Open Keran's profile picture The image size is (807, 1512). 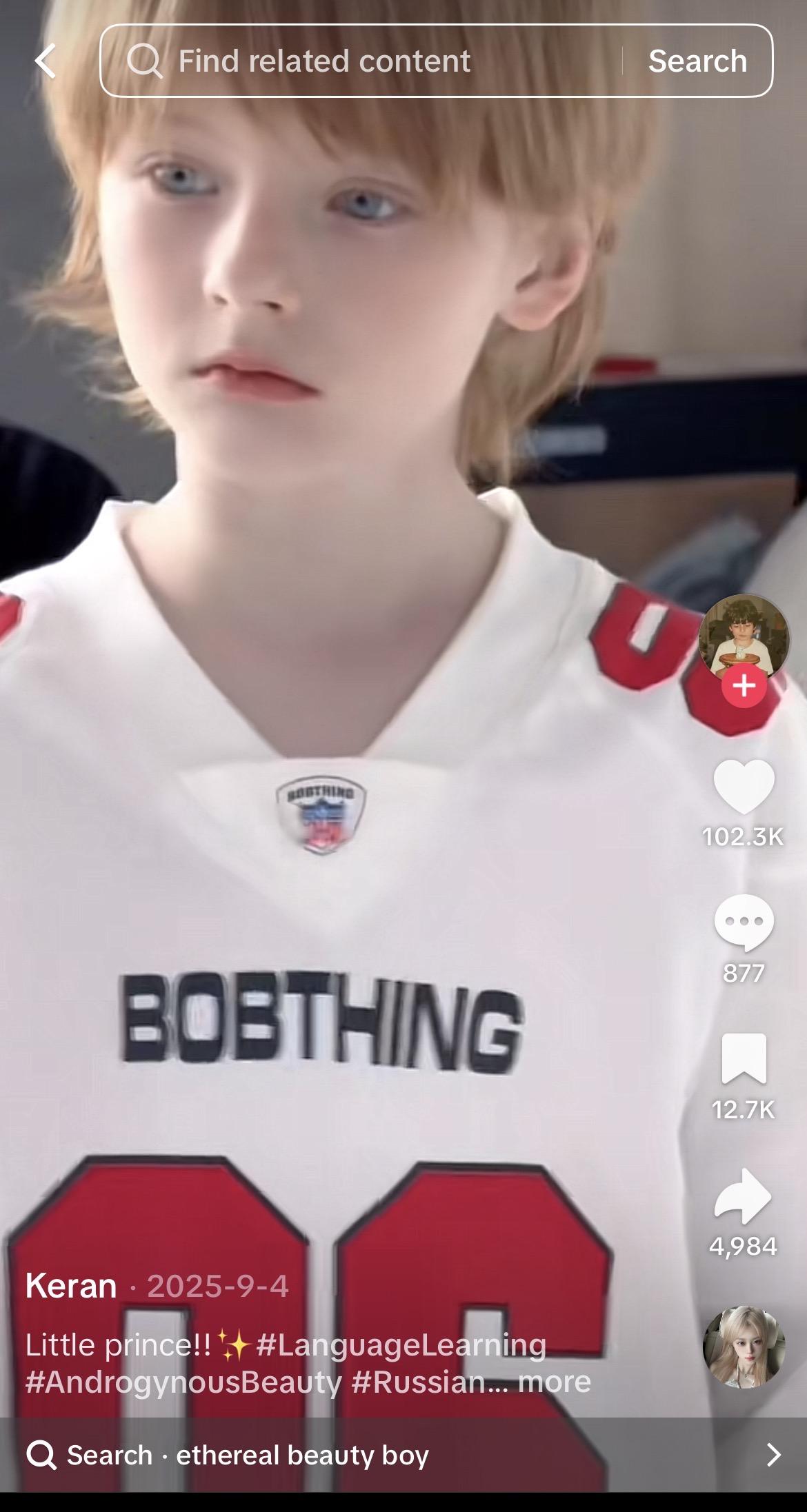743,636
